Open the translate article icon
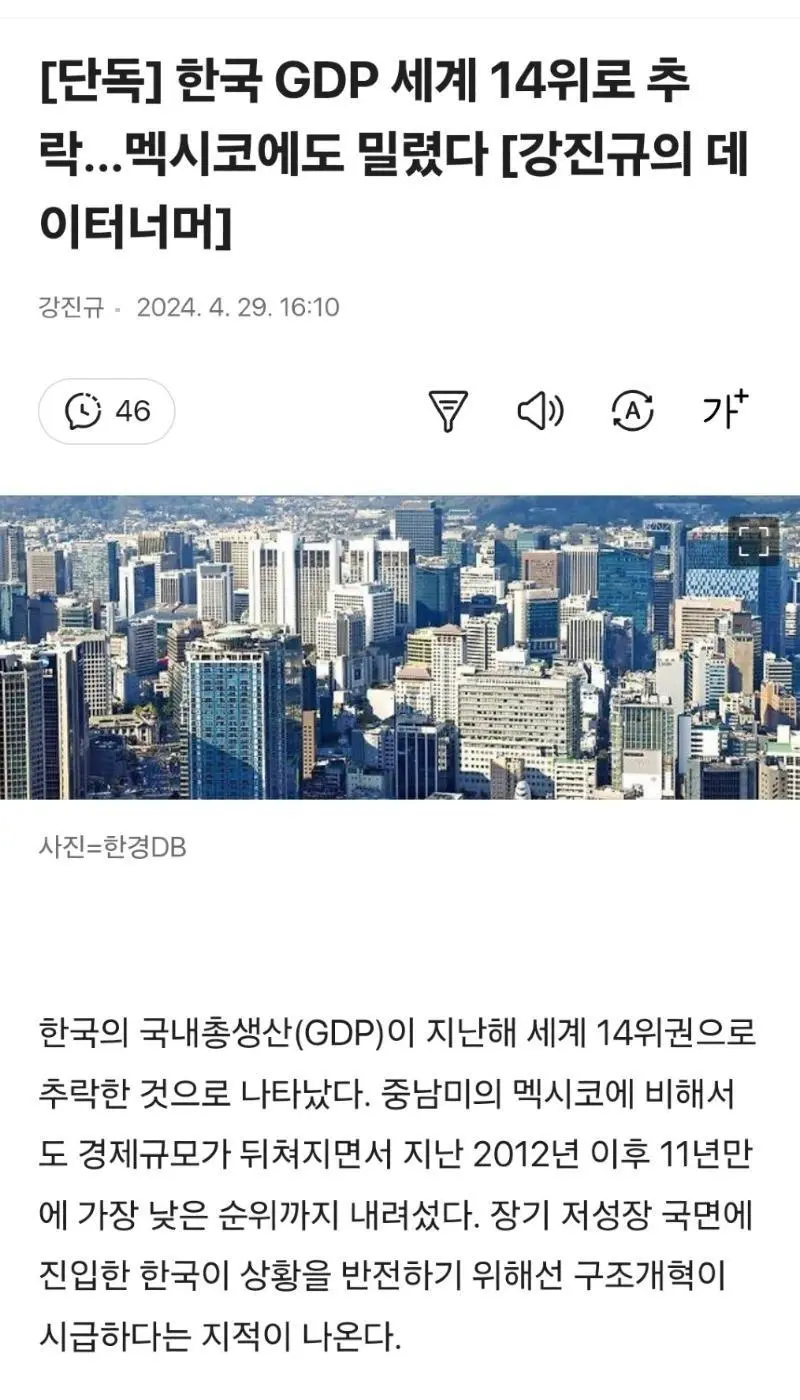The width and height of the screenshot is (800, 1400). (x=632, y=411)
